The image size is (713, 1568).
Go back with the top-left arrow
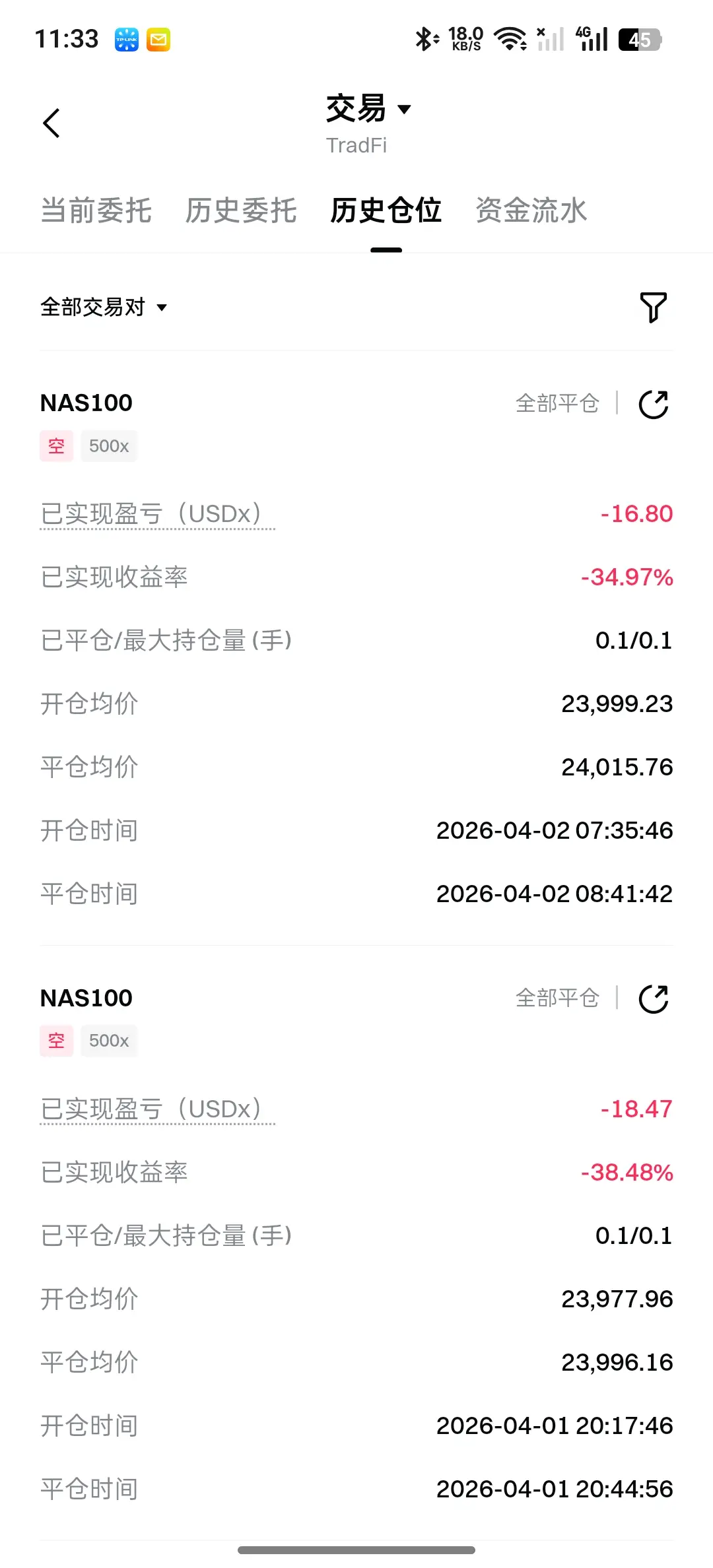51,123
